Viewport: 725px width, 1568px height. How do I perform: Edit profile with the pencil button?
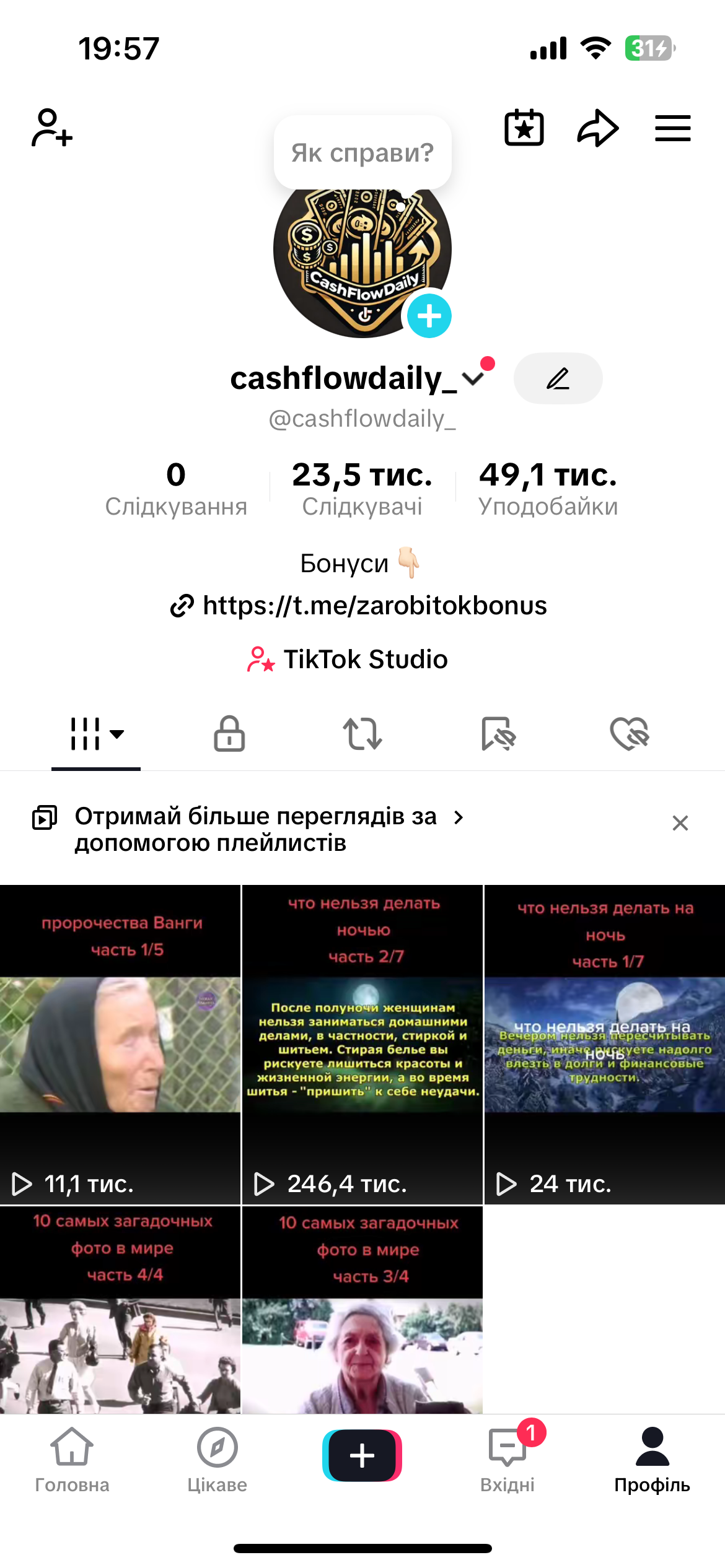pos(557,378)
